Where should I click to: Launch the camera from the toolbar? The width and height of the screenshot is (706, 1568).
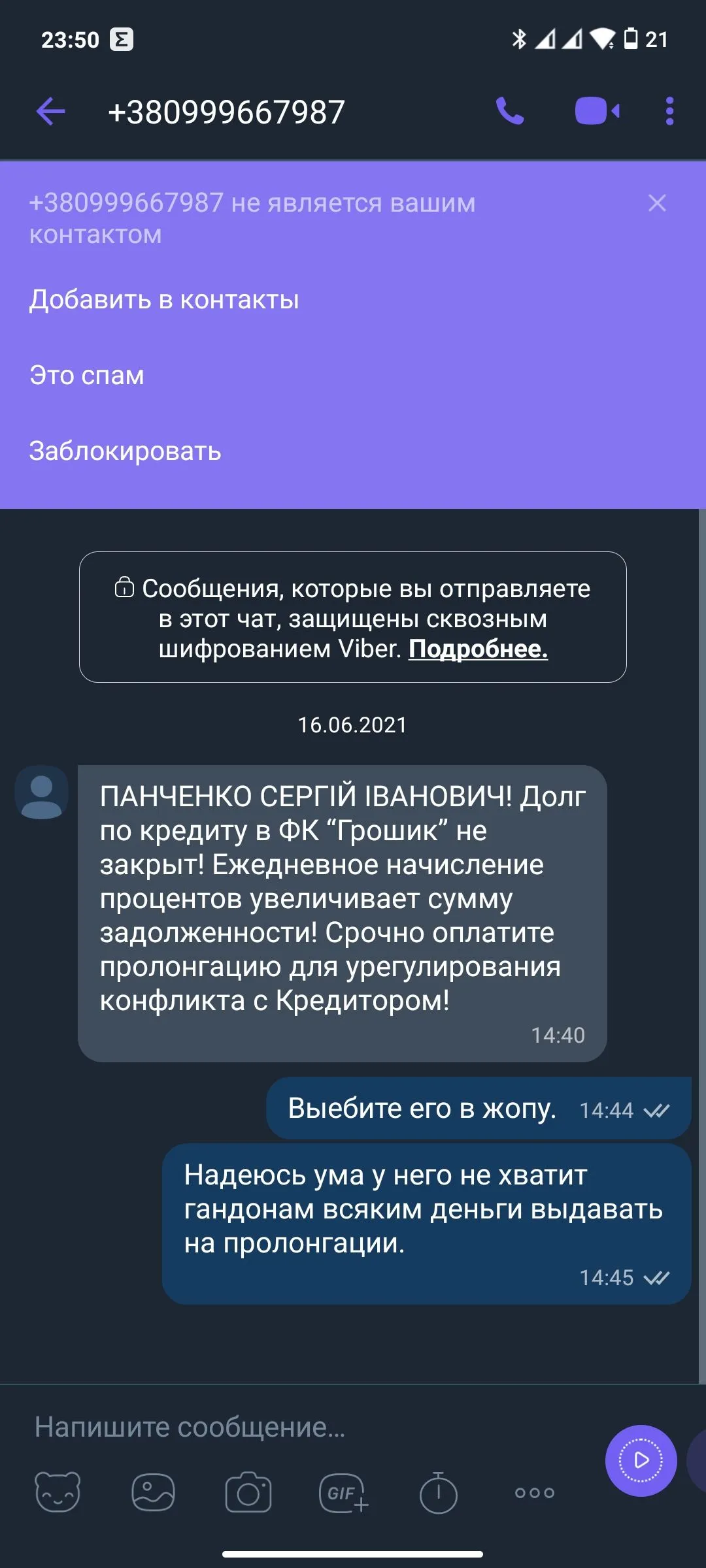pyautogui.click(x=248, y=1493)
